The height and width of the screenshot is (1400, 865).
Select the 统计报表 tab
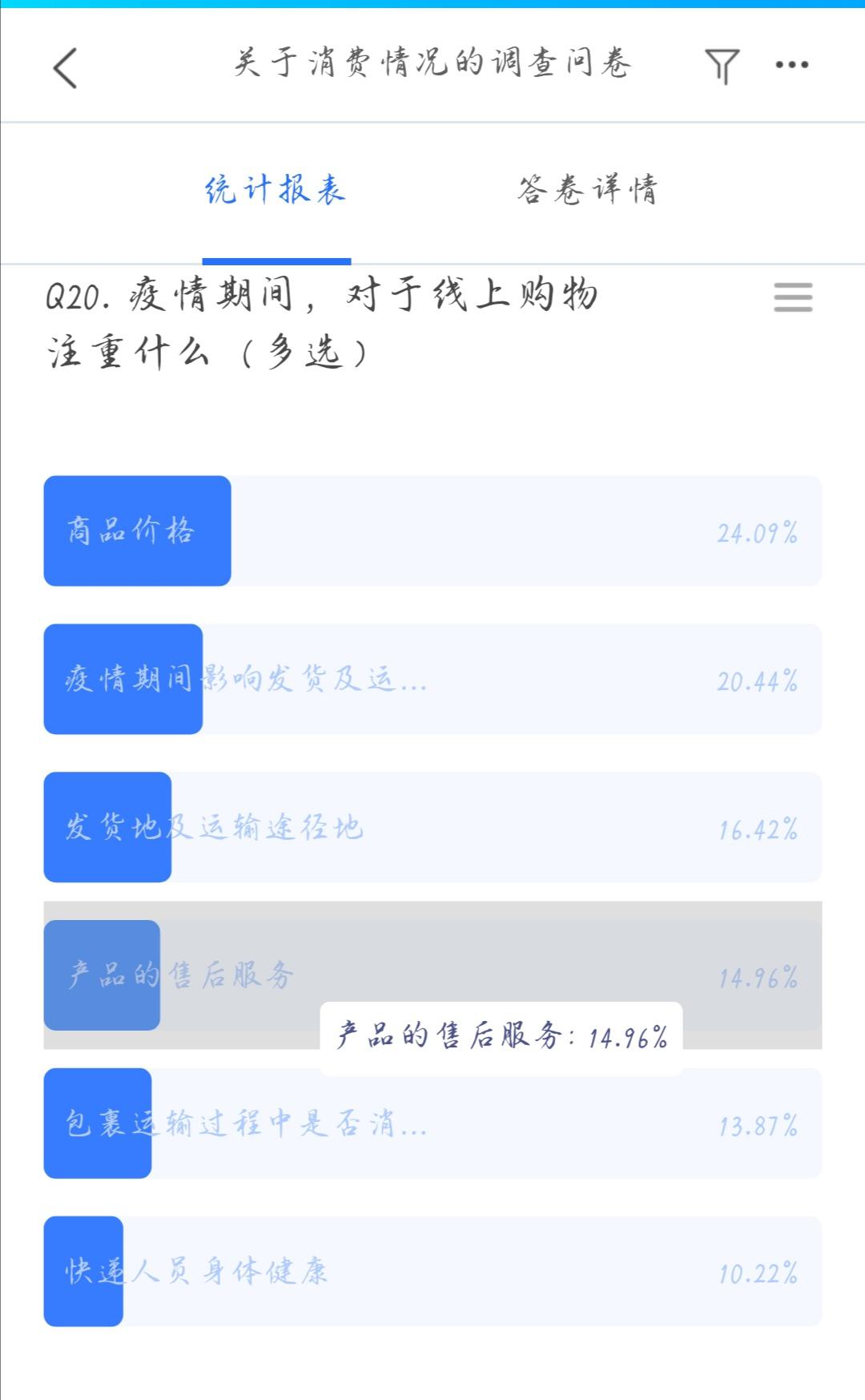click(276, 190)
